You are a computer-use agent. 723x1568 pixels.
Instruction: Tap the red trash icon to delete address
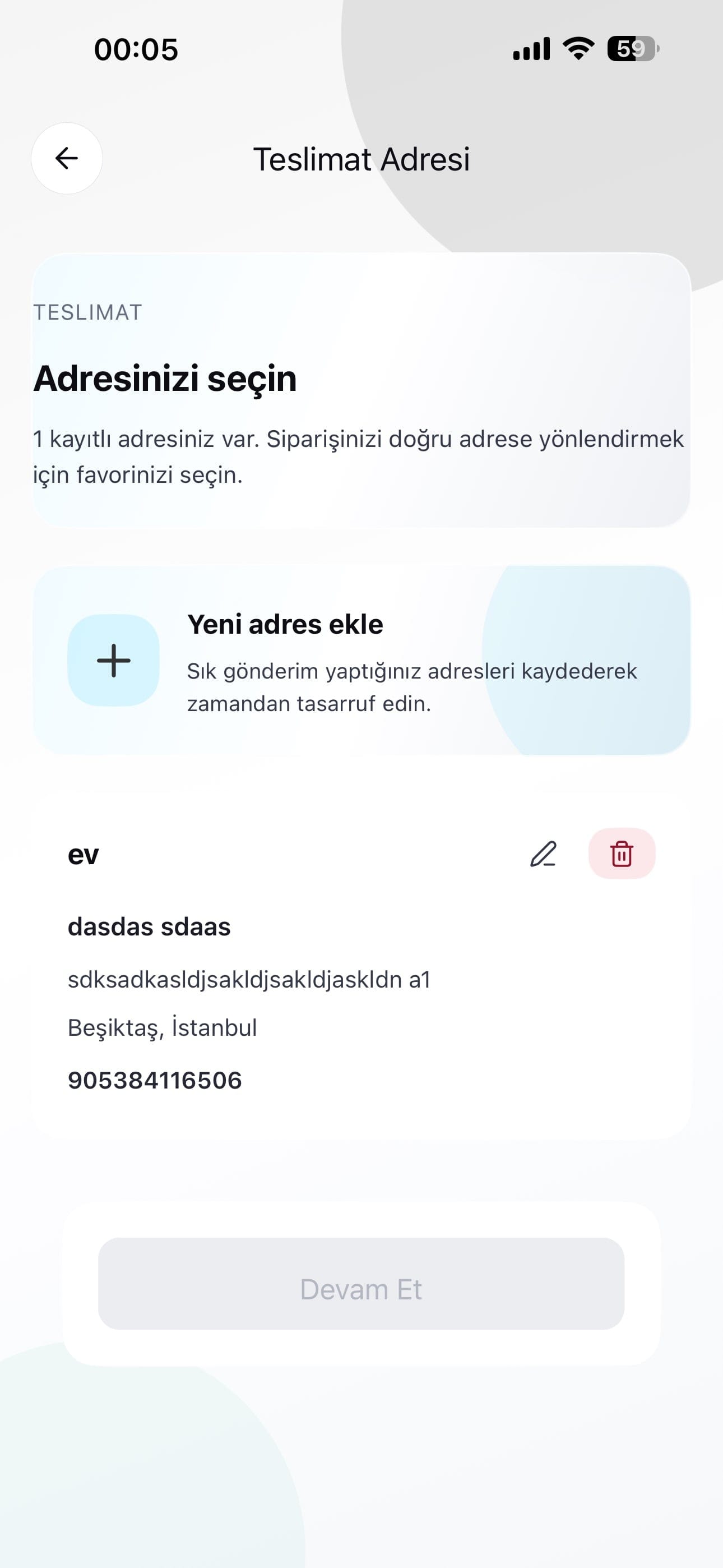(622, 854)
